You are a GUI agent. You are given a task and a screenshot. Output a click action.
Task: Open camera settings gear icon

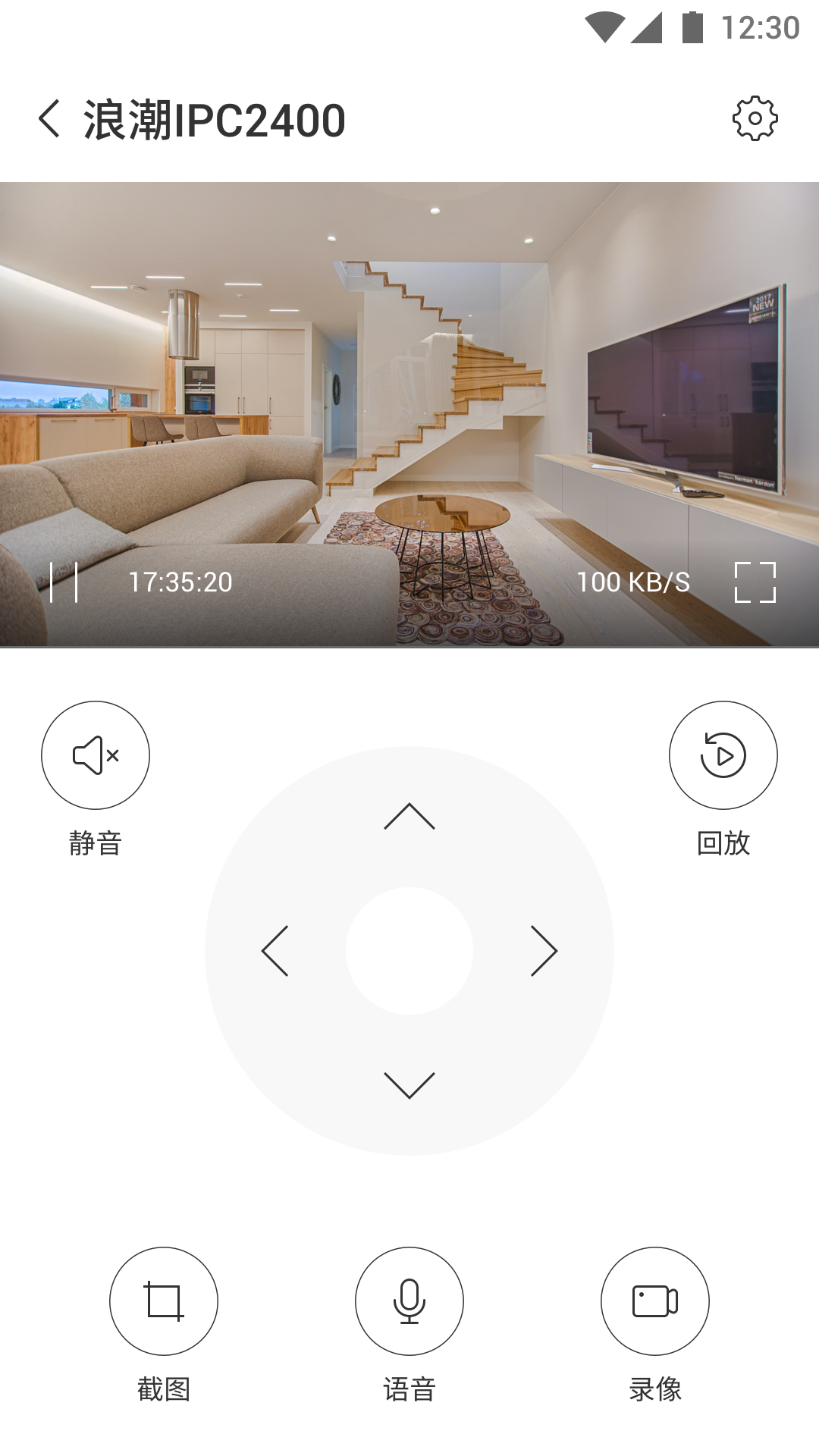click(755, 119)
